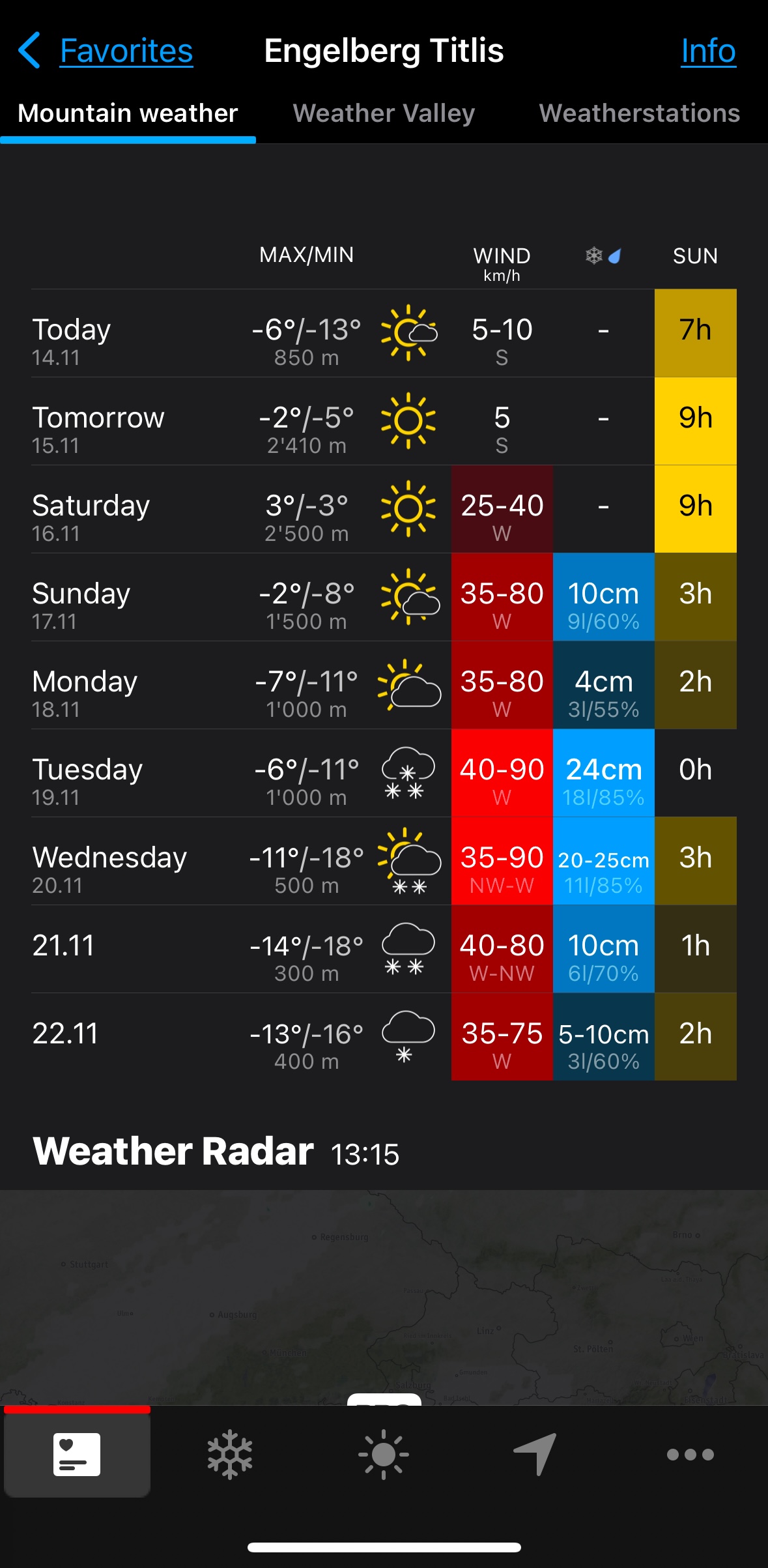Open the snowflake tab in the bottom bar
Viewport: 768px width, 1568px height.
tap(230, 1455)
